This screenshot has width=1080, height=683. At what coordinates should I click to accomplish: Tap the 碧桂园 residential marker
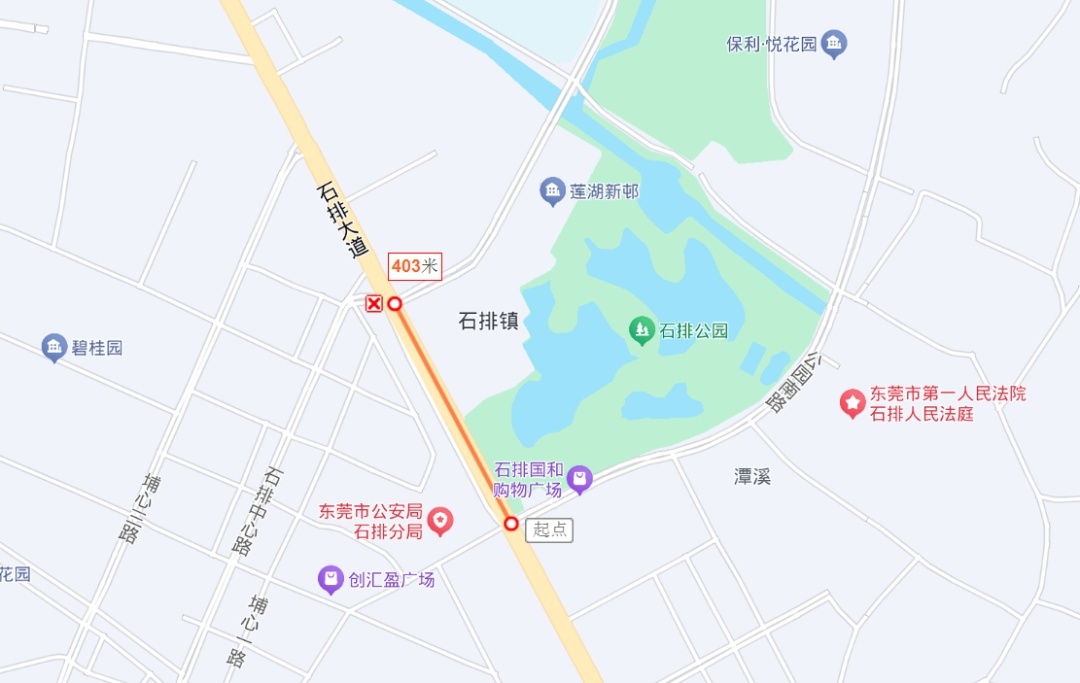(54, 347)
